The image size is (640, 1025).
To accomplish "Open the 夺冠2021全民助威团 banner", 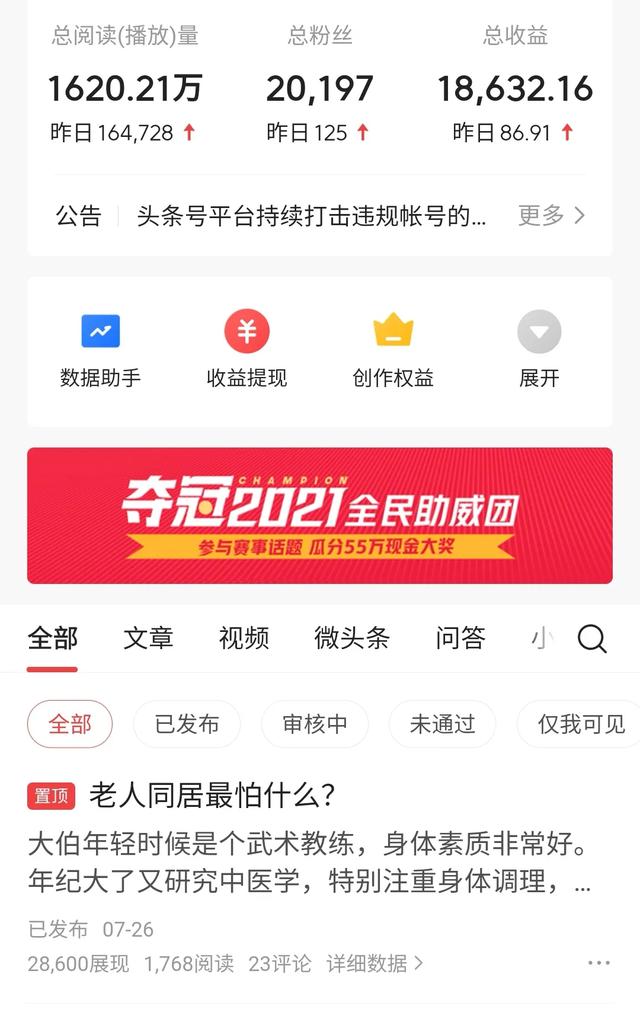I will 320,515.
